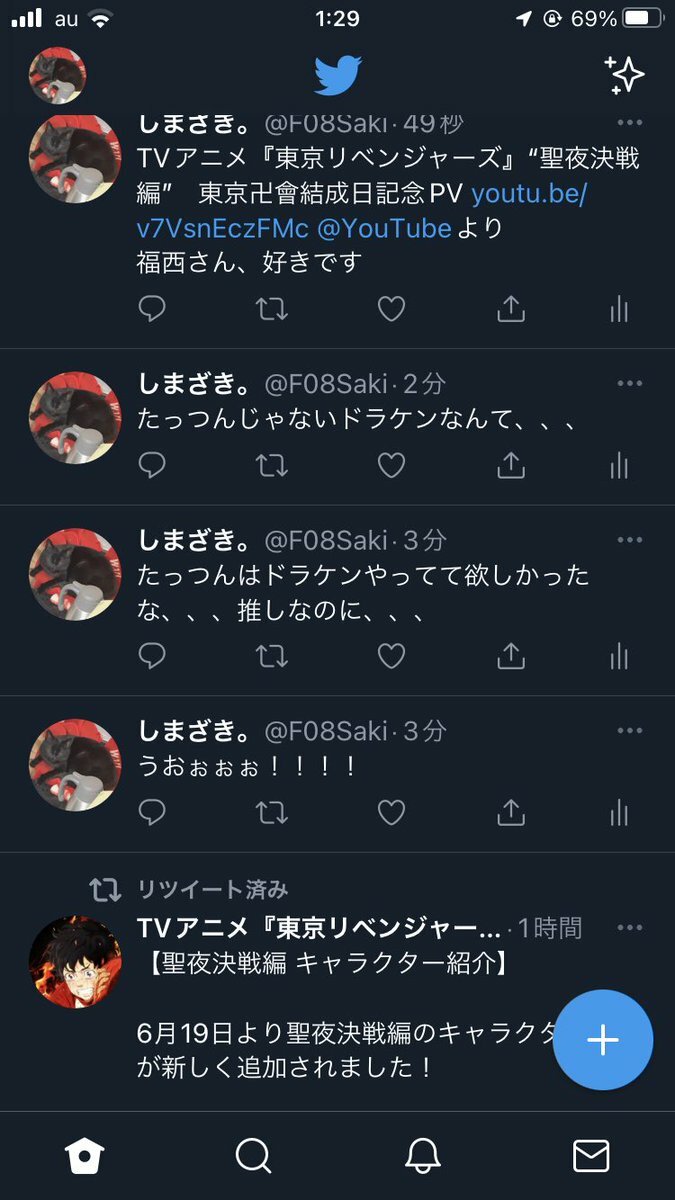Reply to the tweet たっつんじゃないドラケンなんて
Viewport: 675px width, 1200px height.
point(152,465)
